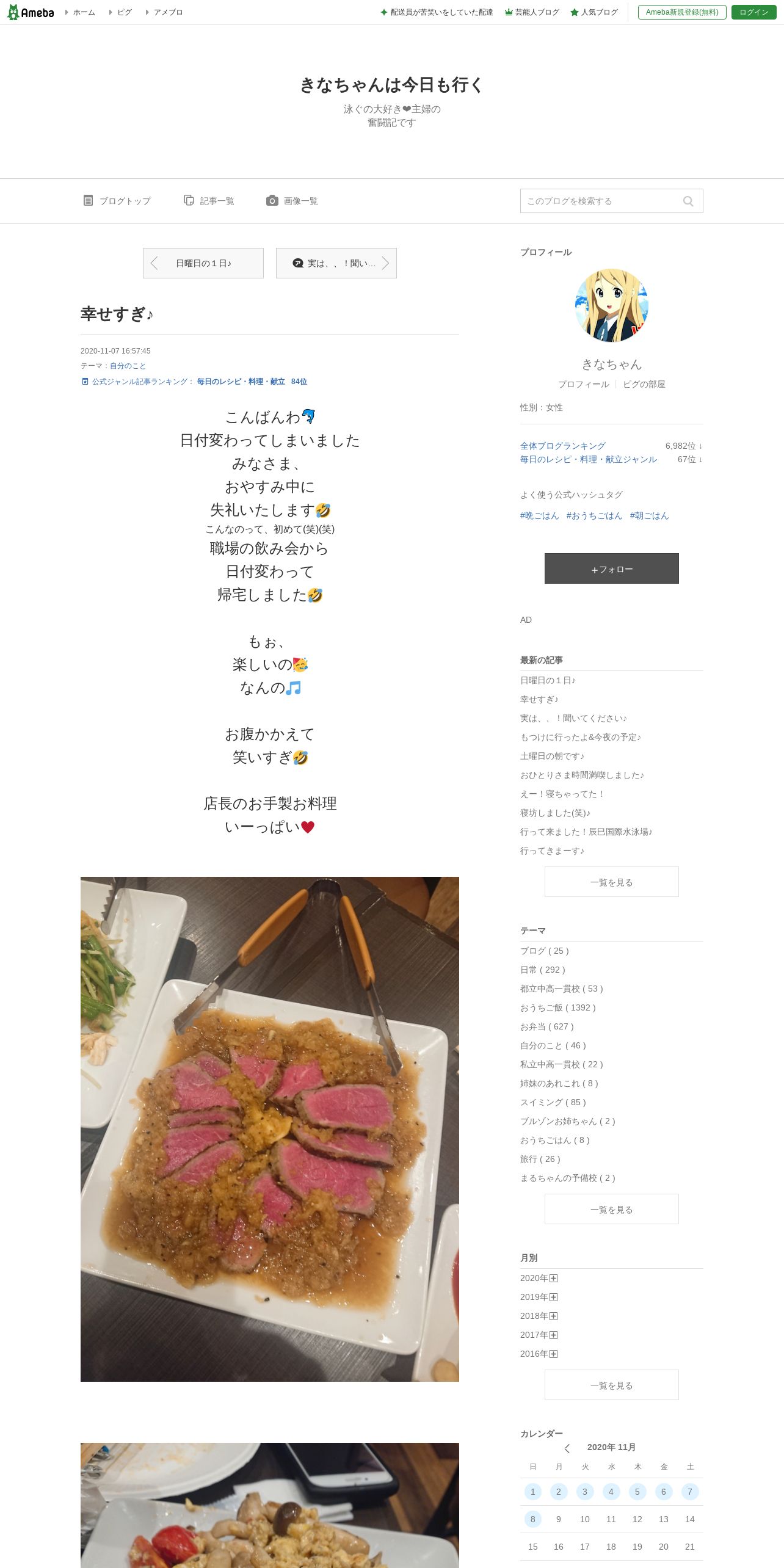
Task: Open 全体ブログランキング link
Action: (x=563, y=446)
